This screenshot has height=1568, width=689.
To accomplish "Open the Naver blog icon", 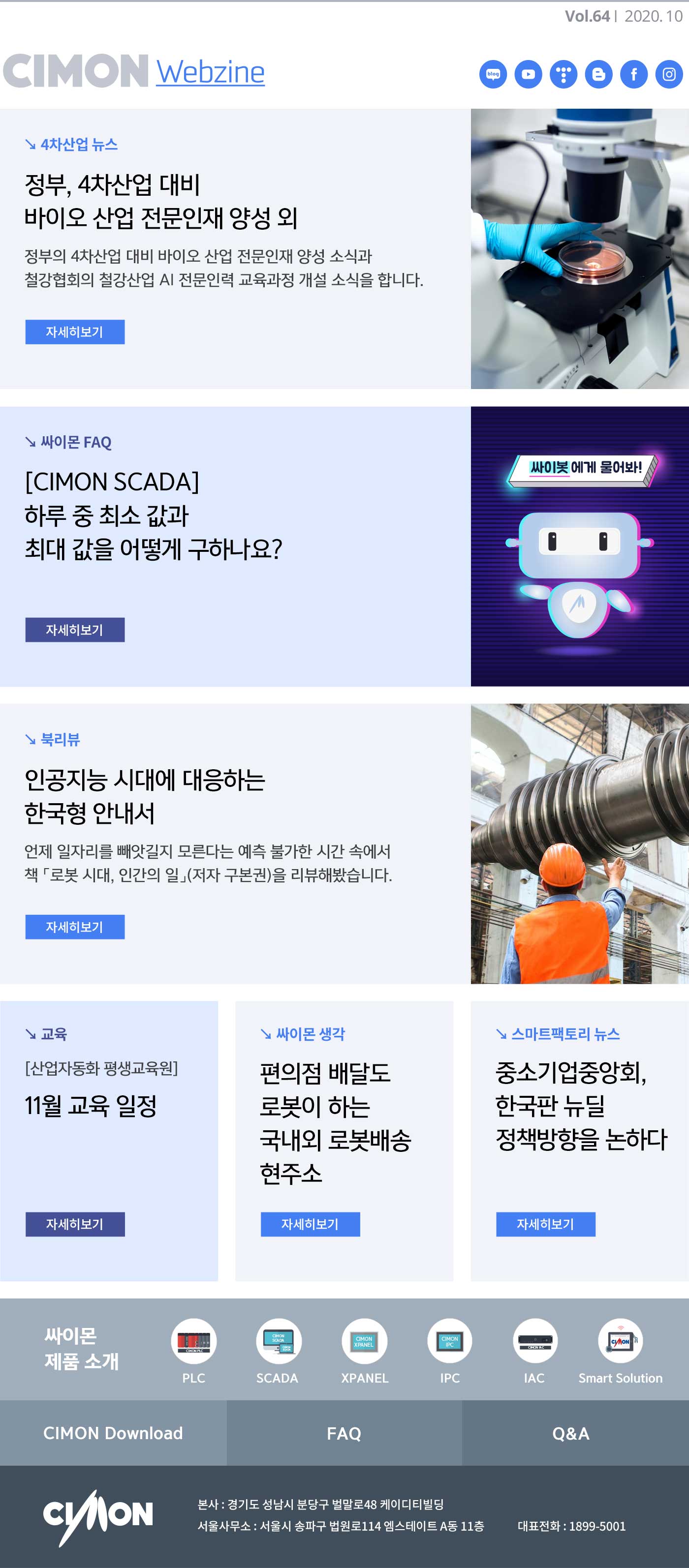I will click(493, 74).
